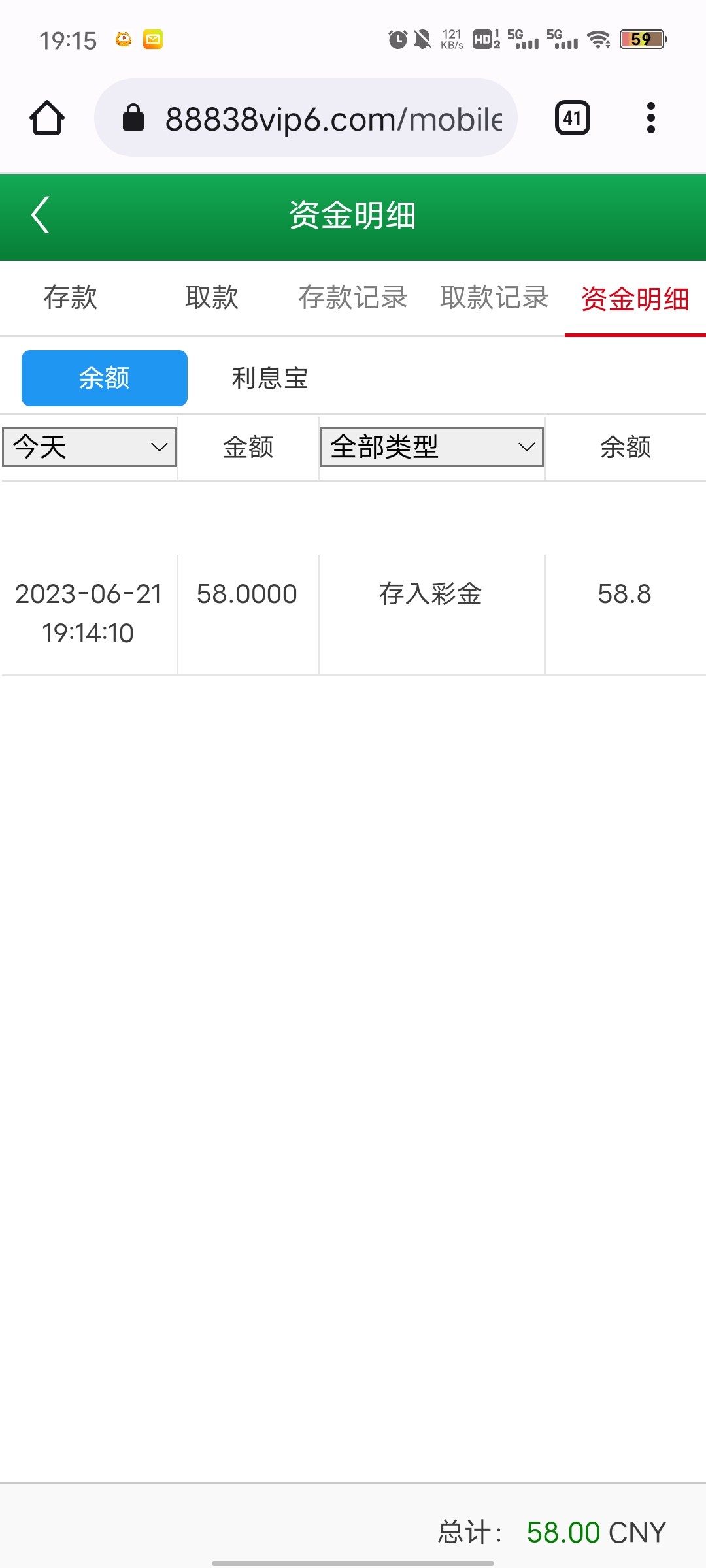
Task: Go back using the header arrow
Action: click(41, 215)
